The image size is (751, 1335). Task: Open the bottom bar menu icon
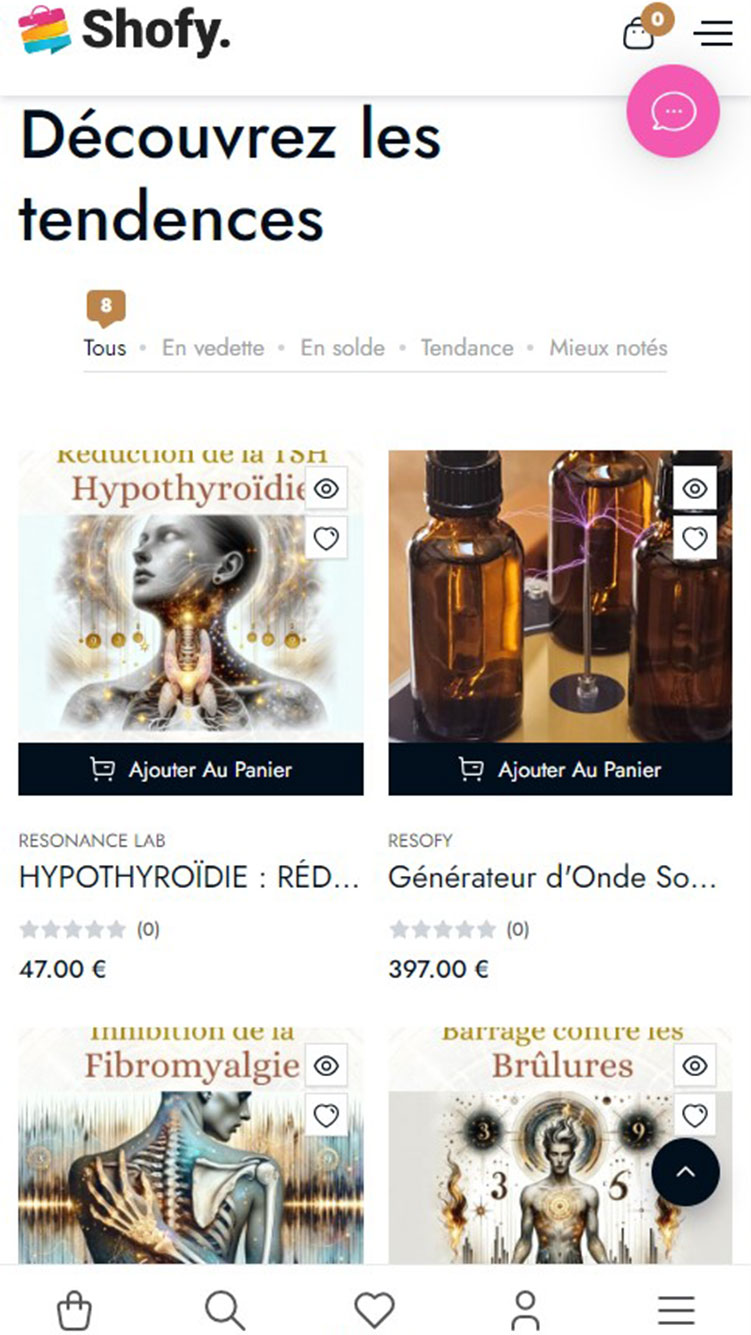click(x=676, y=1307)
